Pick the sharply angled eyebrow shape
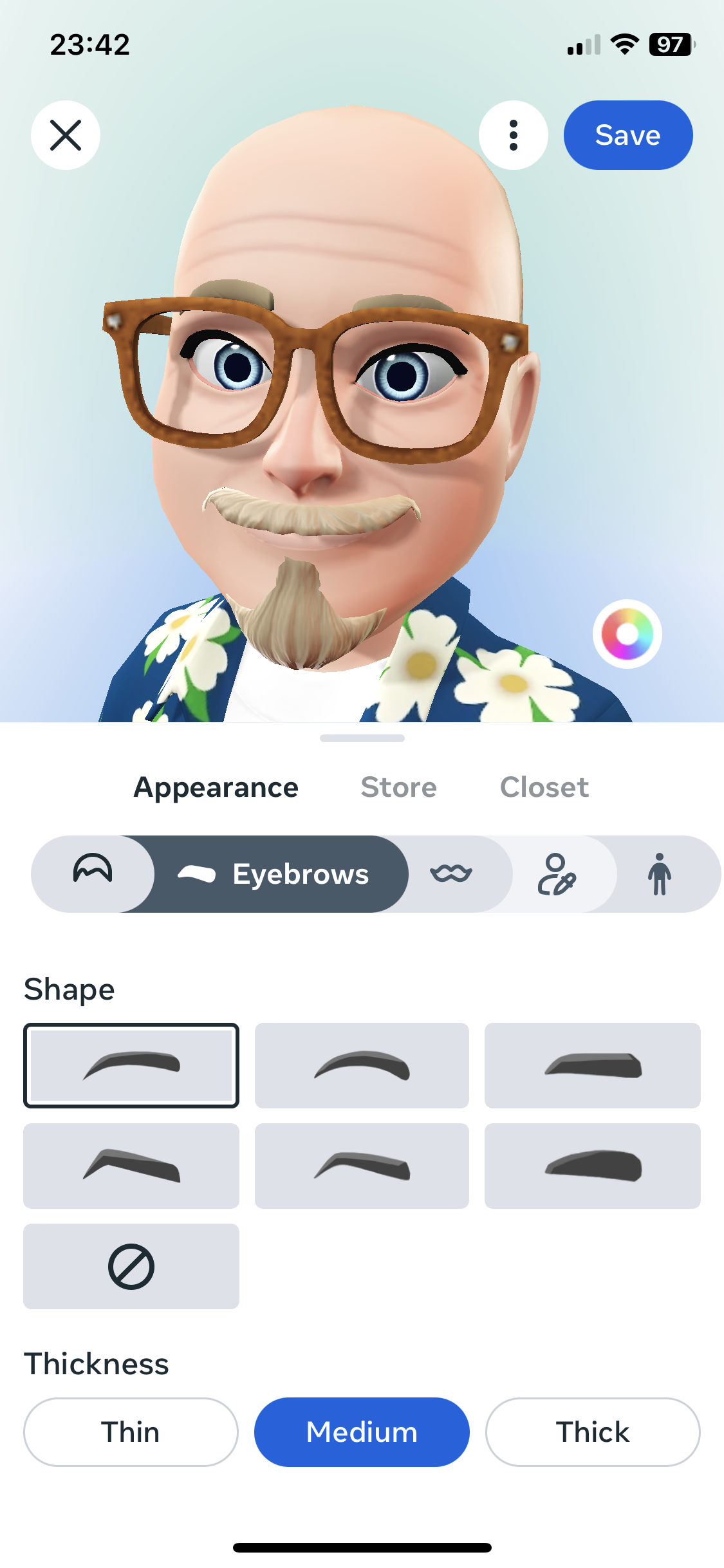 point(131,1166)
